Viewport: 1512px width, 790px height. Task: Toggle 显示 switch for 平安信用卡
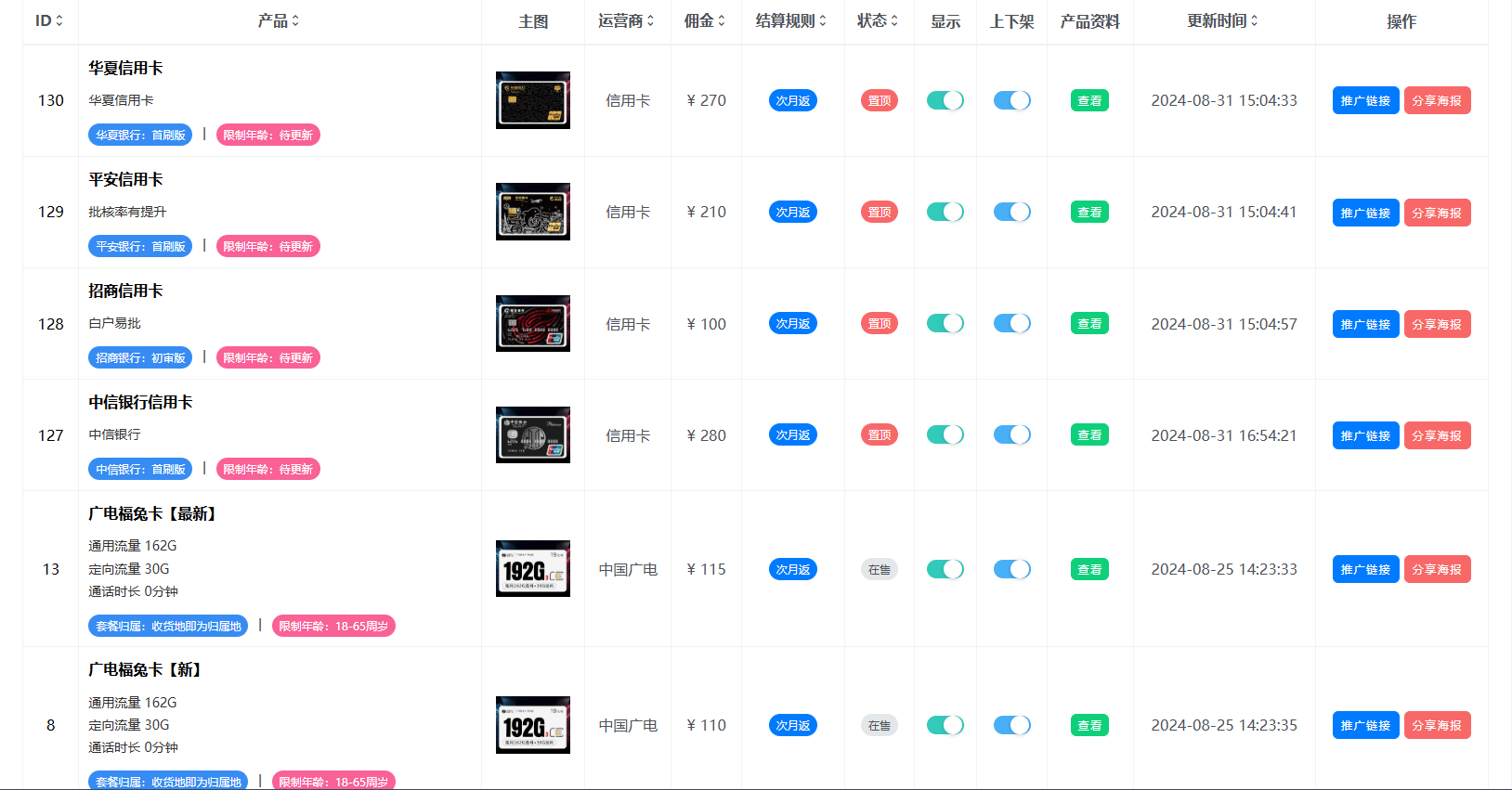pos(945,212)
